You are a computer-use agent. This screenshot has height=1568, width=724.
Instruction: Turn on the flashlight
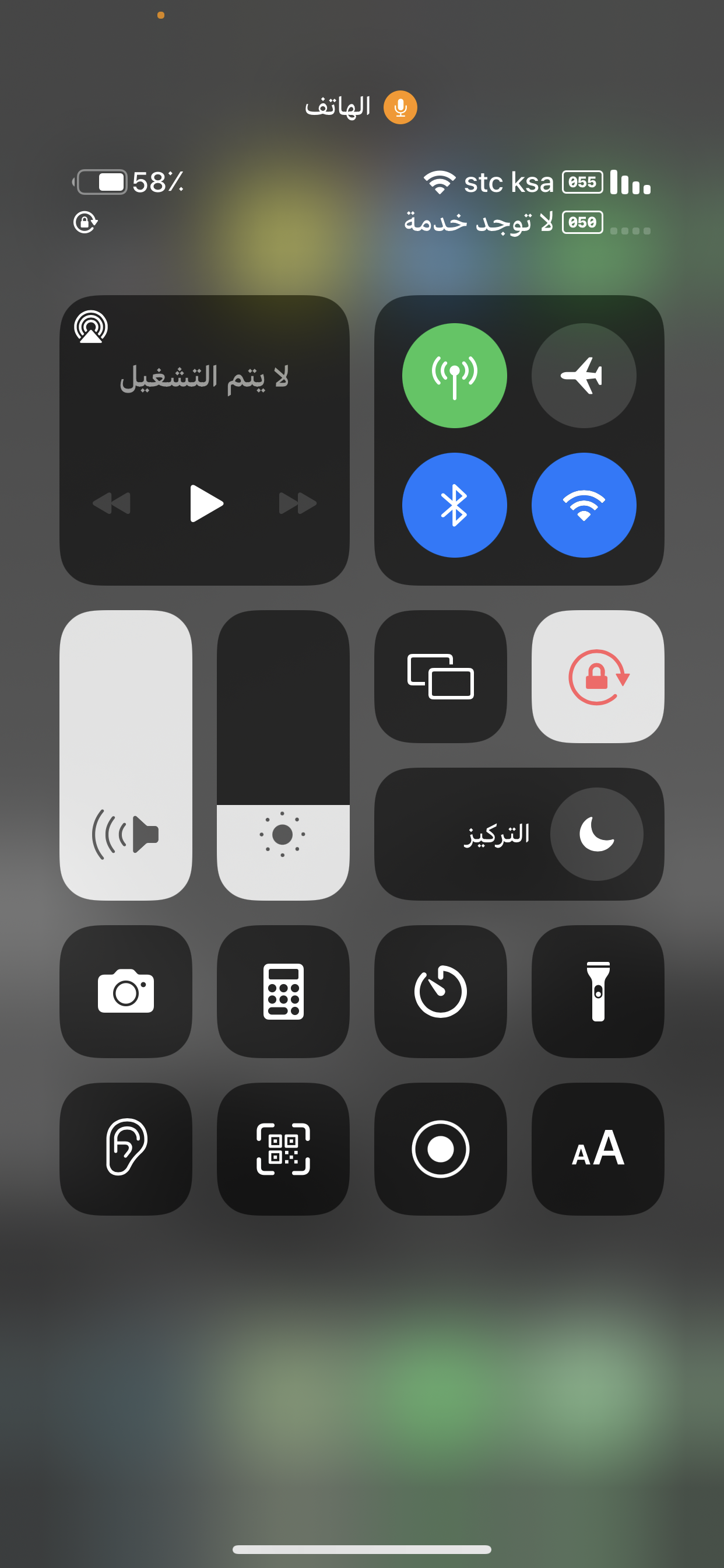click(x=598, y=992)
